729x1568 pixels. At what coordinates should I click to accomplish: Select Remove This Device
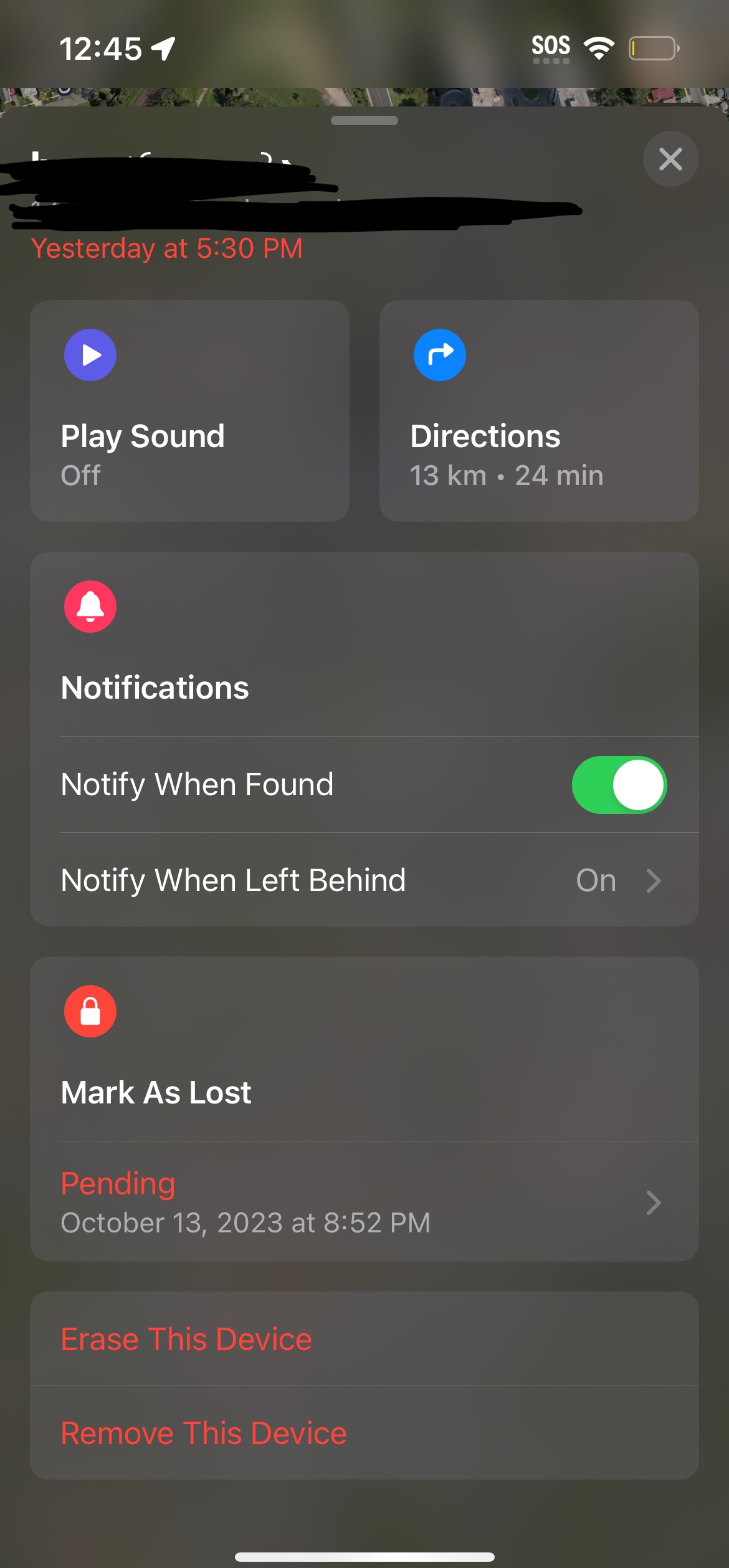[x=204, y=1433]
